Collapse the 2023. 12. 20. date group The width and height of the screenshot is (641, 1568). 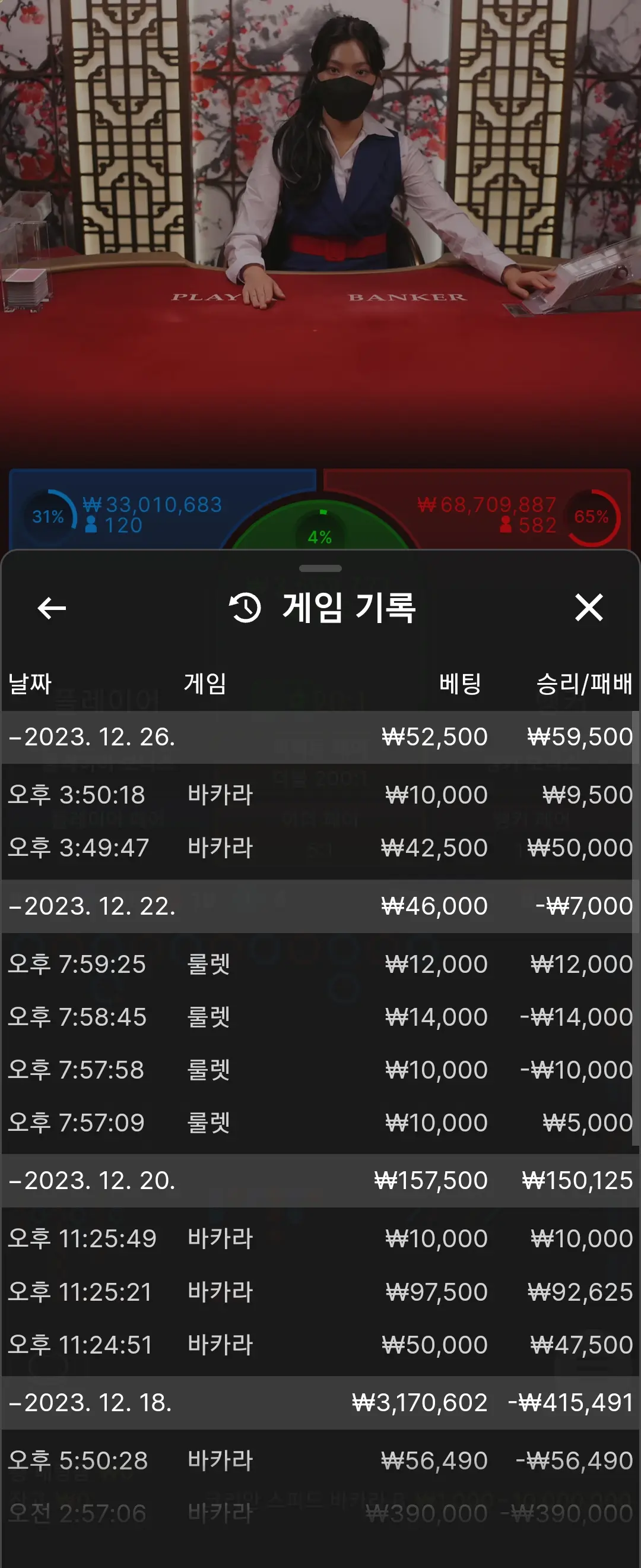[x=316, y=1181]
